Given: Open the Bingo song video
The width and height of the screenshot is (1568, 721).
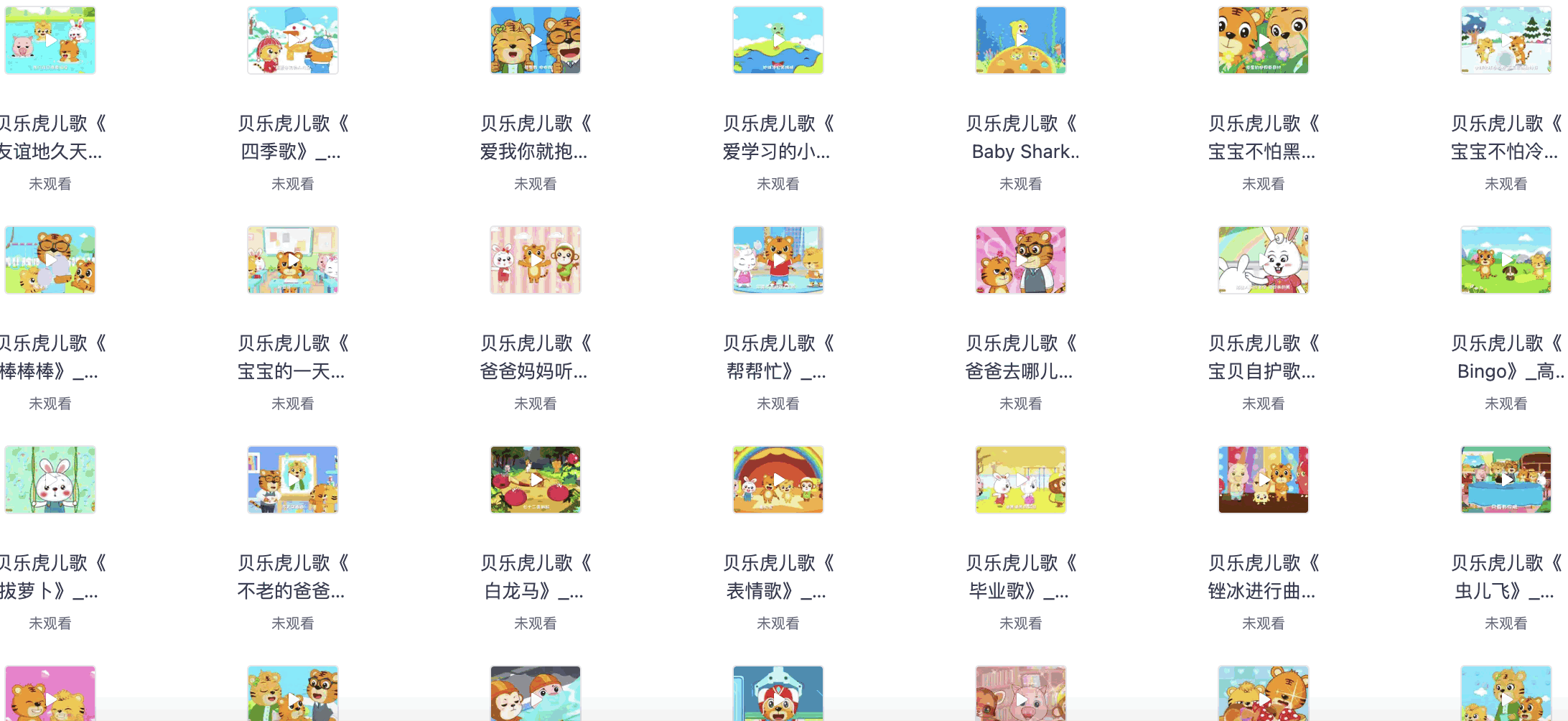Looking at the screenshot, I should (x=1506, y=260).
